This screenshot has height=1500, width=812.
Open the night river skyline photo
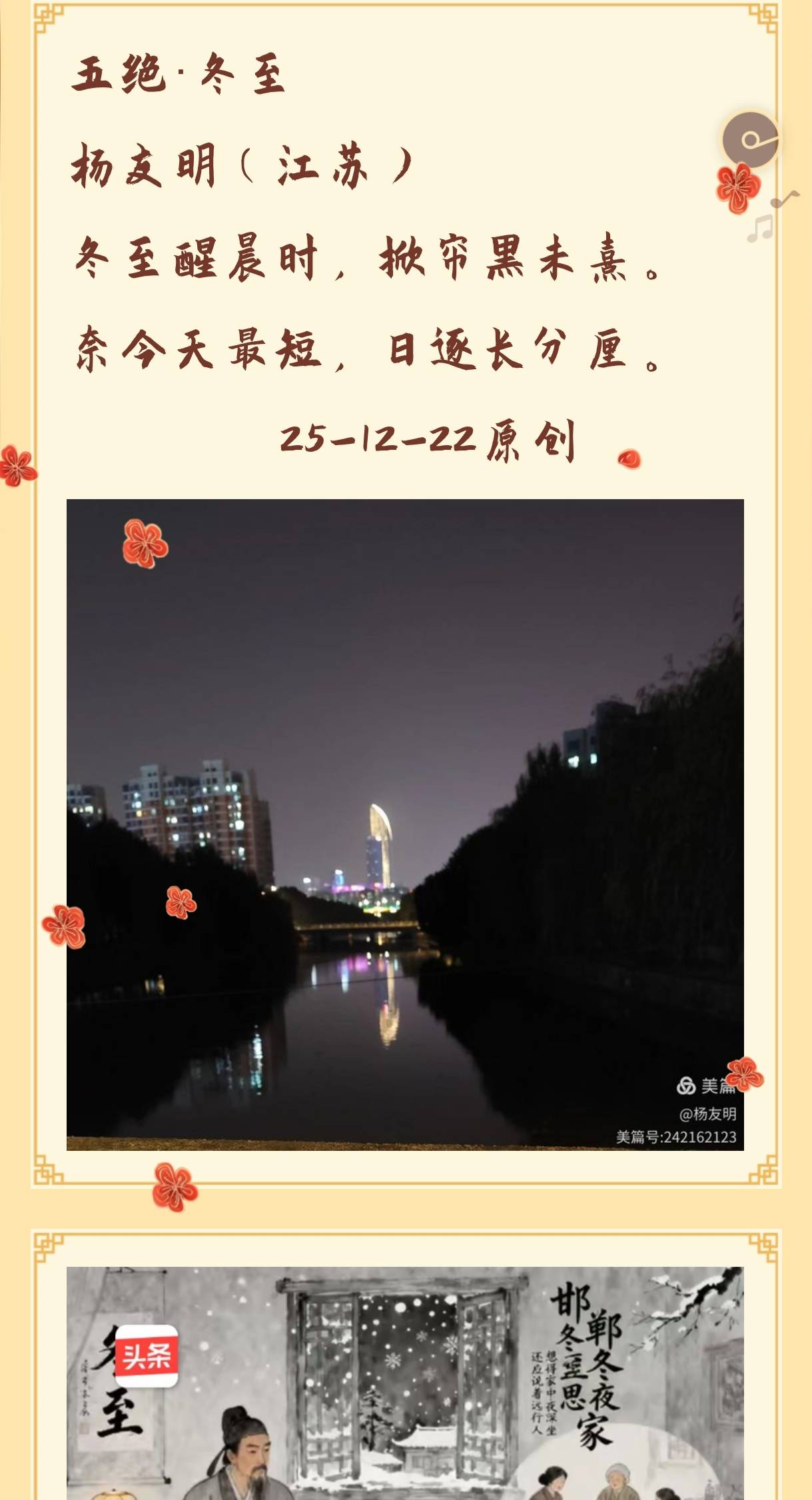click(x=405, y=824)
